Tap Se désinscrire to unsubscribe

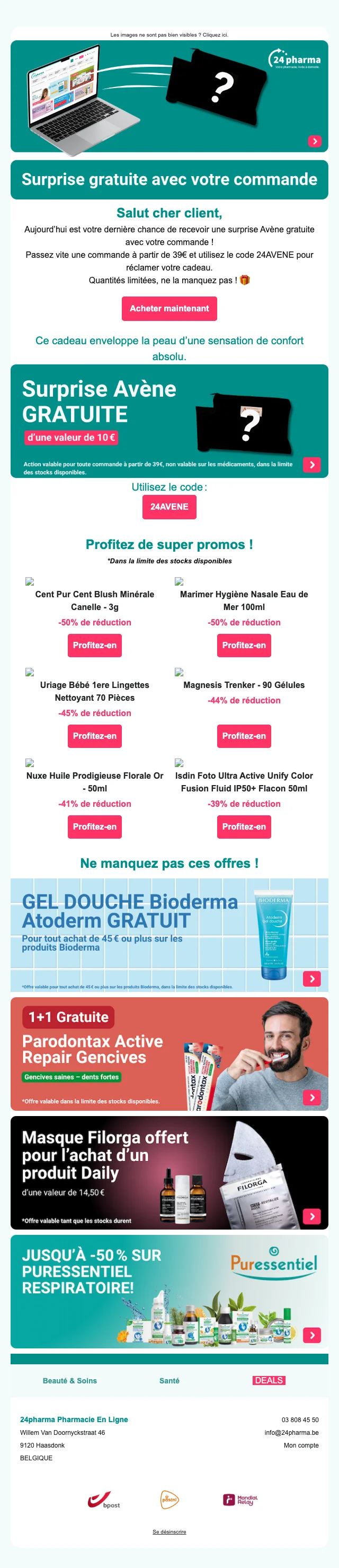pyautogui.click(x=169, y=1531)
